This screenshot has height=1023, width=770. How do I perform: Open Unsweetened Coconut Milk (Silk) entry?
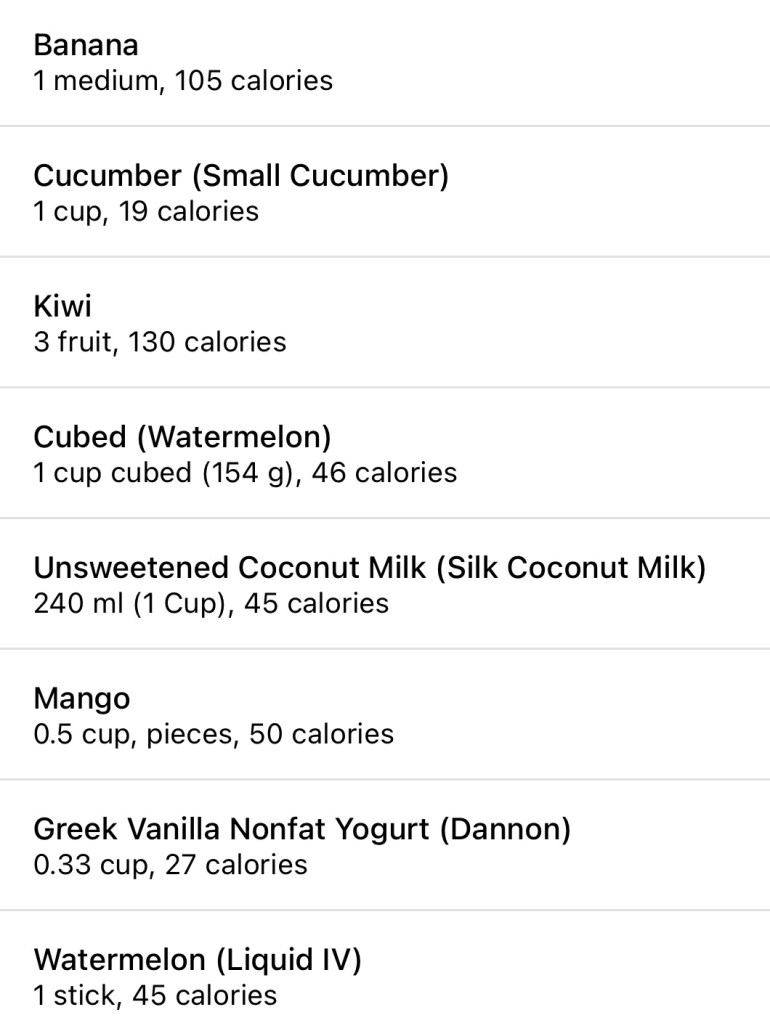click(385, 585)
